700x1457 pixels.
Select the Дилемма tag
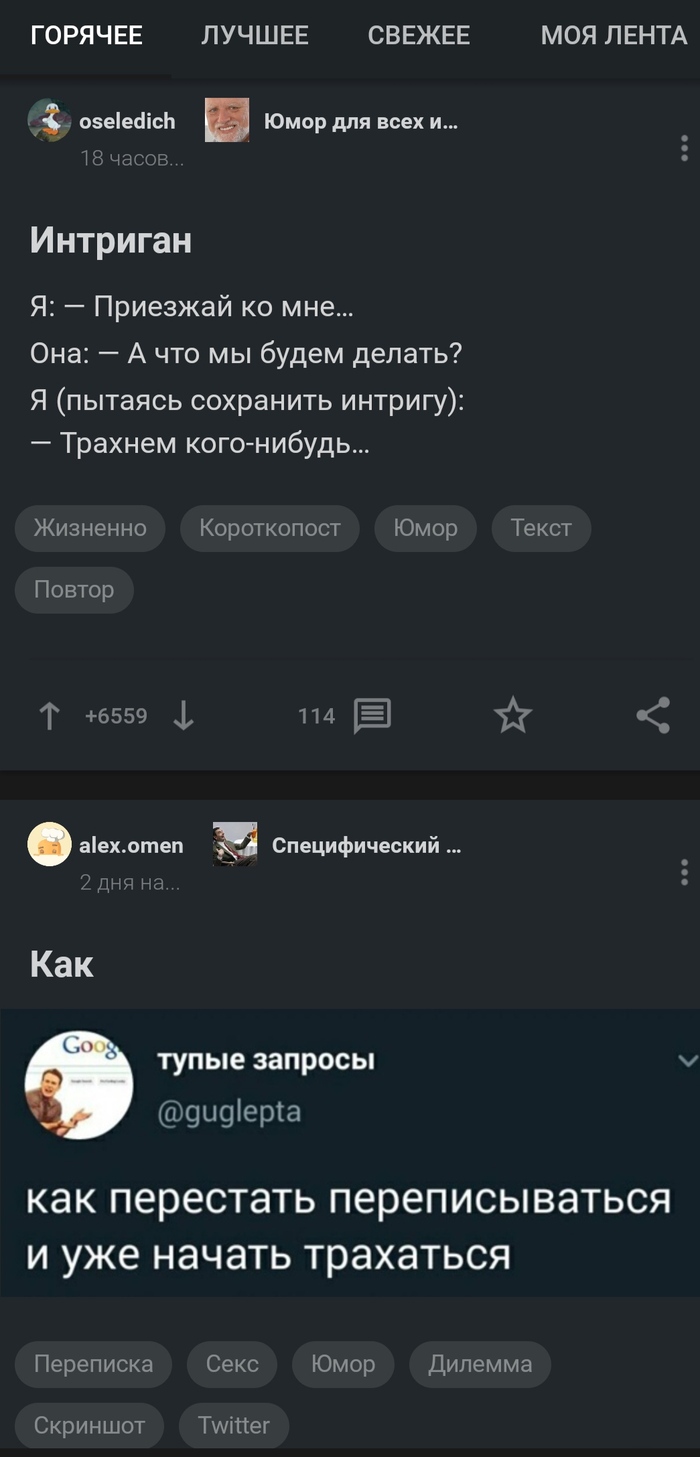(x=480, y=1364)
